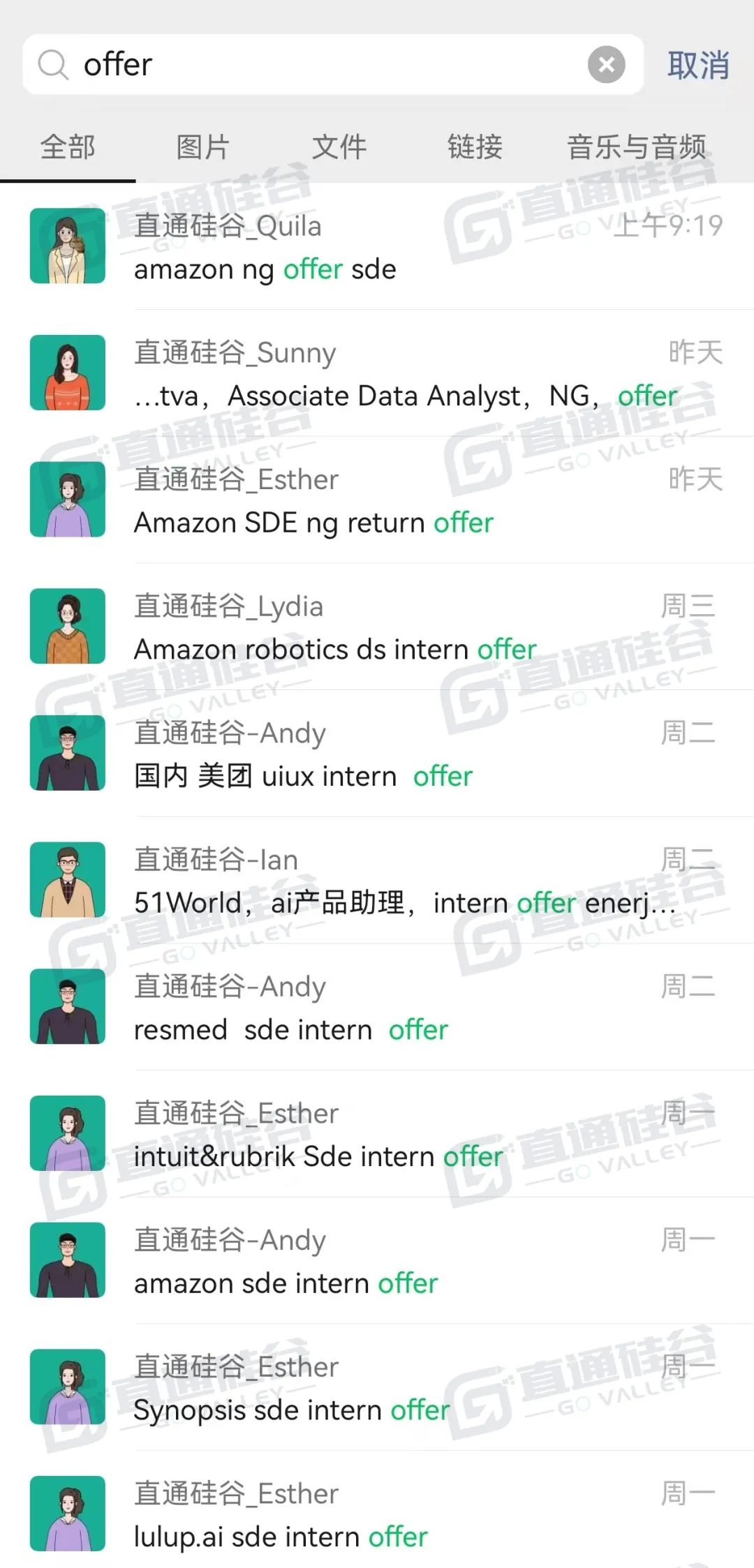Open Quila's "amazon ng offer sde" message
The image size is (754, 1568).
(377, 246)
